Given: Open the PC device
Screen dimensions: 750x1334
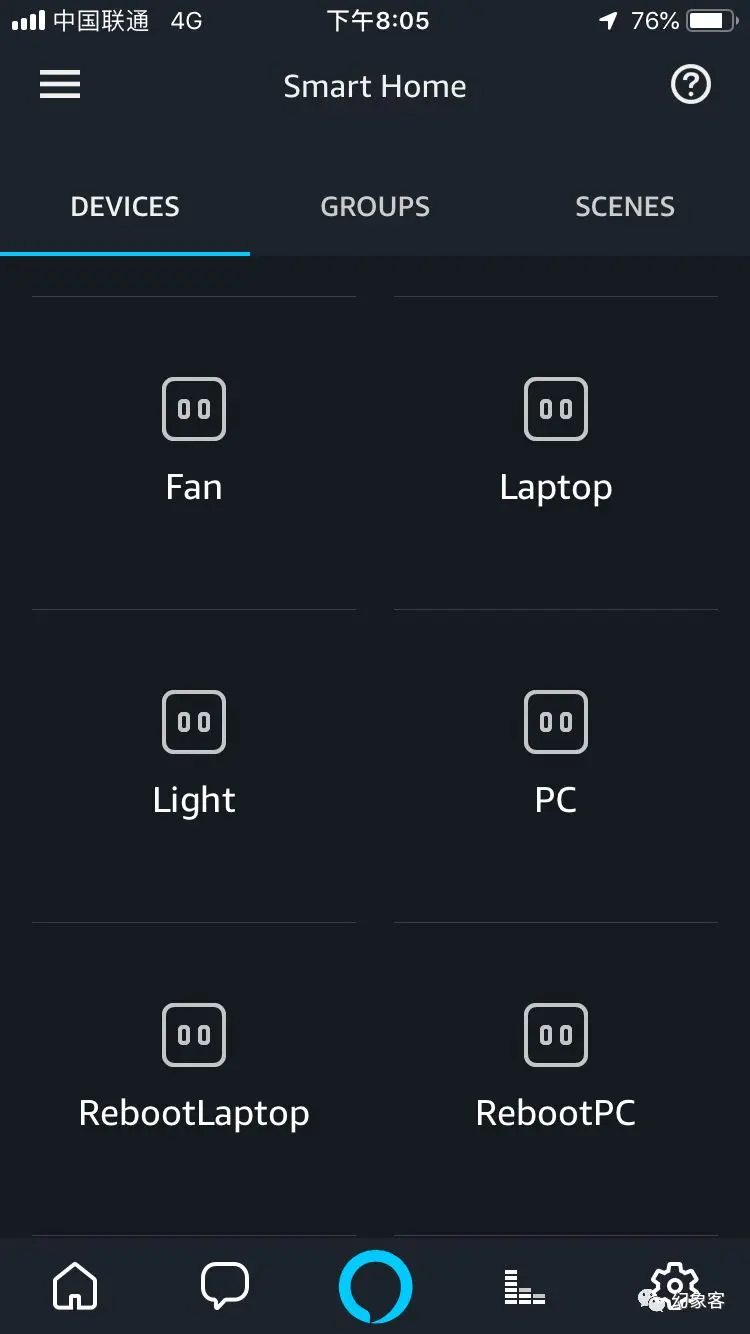Looking at the screenshot, I should [x=556, y=753].
